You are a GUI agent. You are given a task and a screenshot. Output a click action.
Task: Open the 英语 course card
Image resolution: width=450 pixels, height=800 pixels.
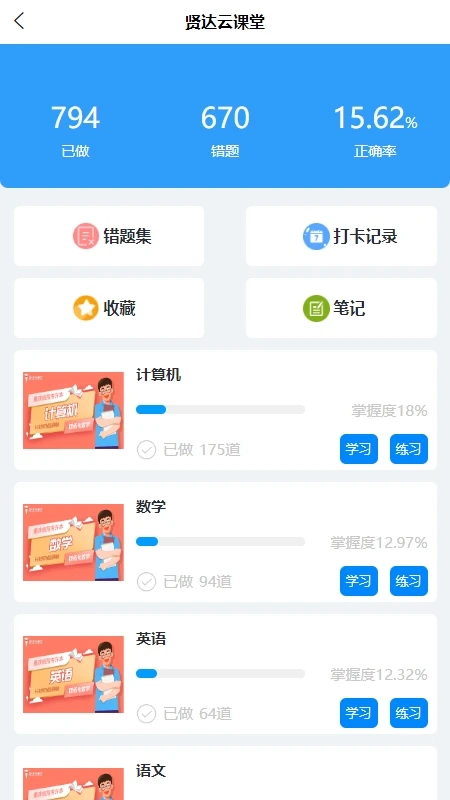[226, 674]
